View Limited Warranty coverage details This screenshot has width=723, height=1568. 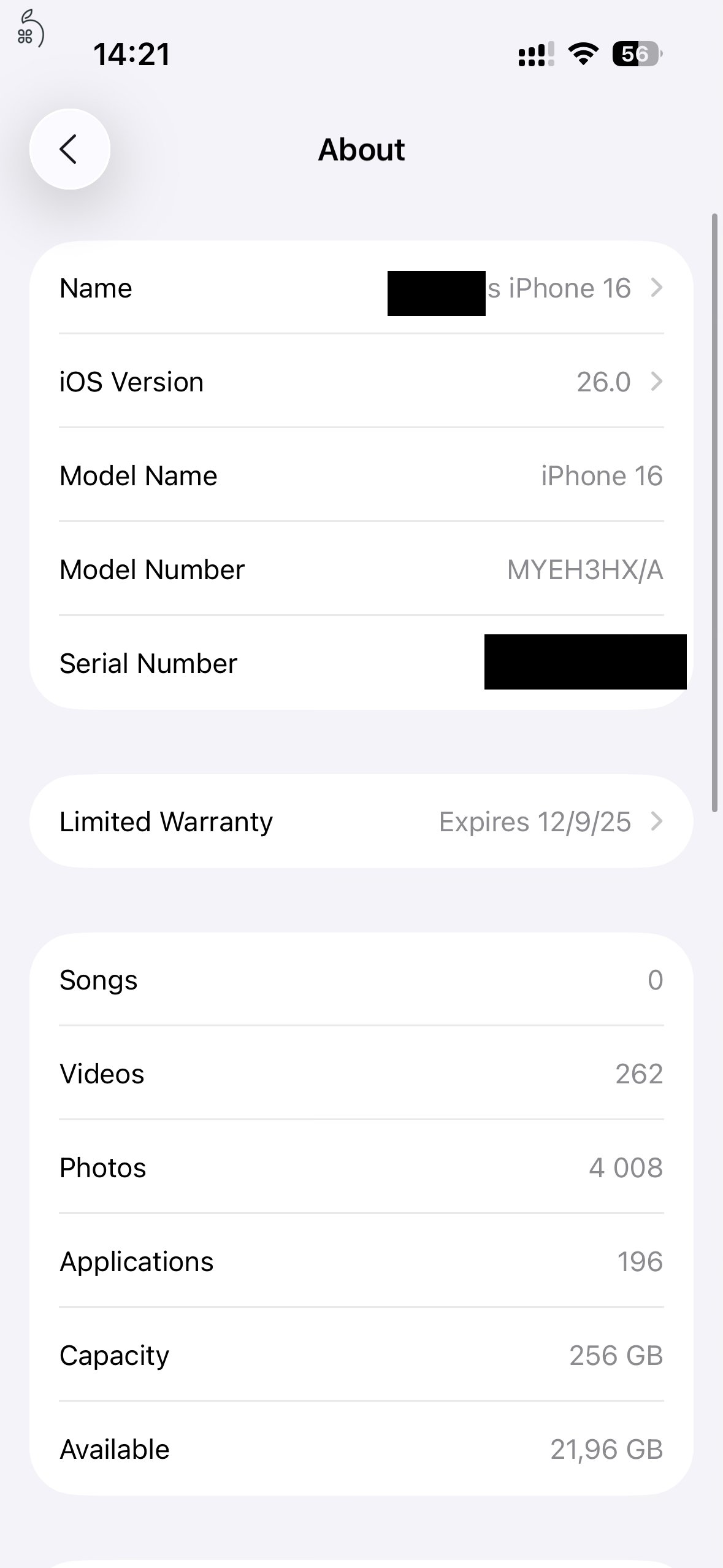361,821
